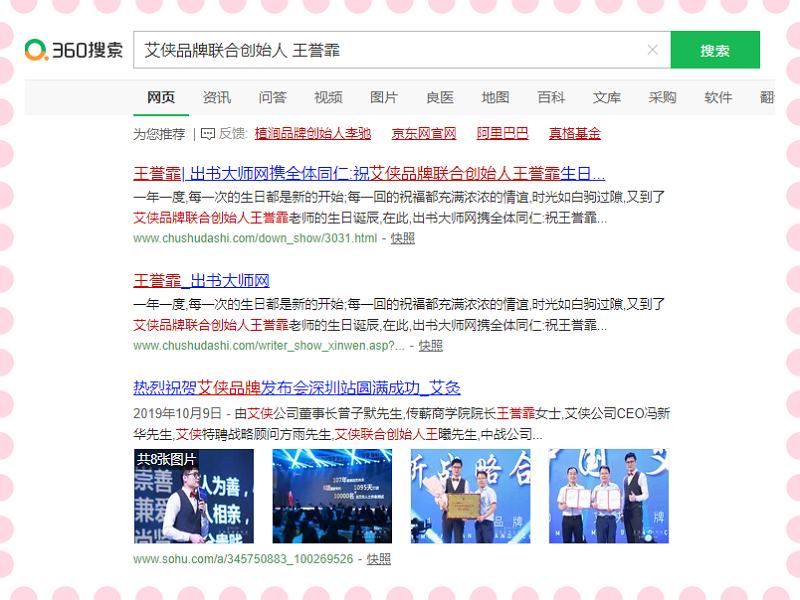Open the suggested link 阿里巴巴
Viewport: 800px width, 600px height.
pyautogui.click(x=502, y=133)
